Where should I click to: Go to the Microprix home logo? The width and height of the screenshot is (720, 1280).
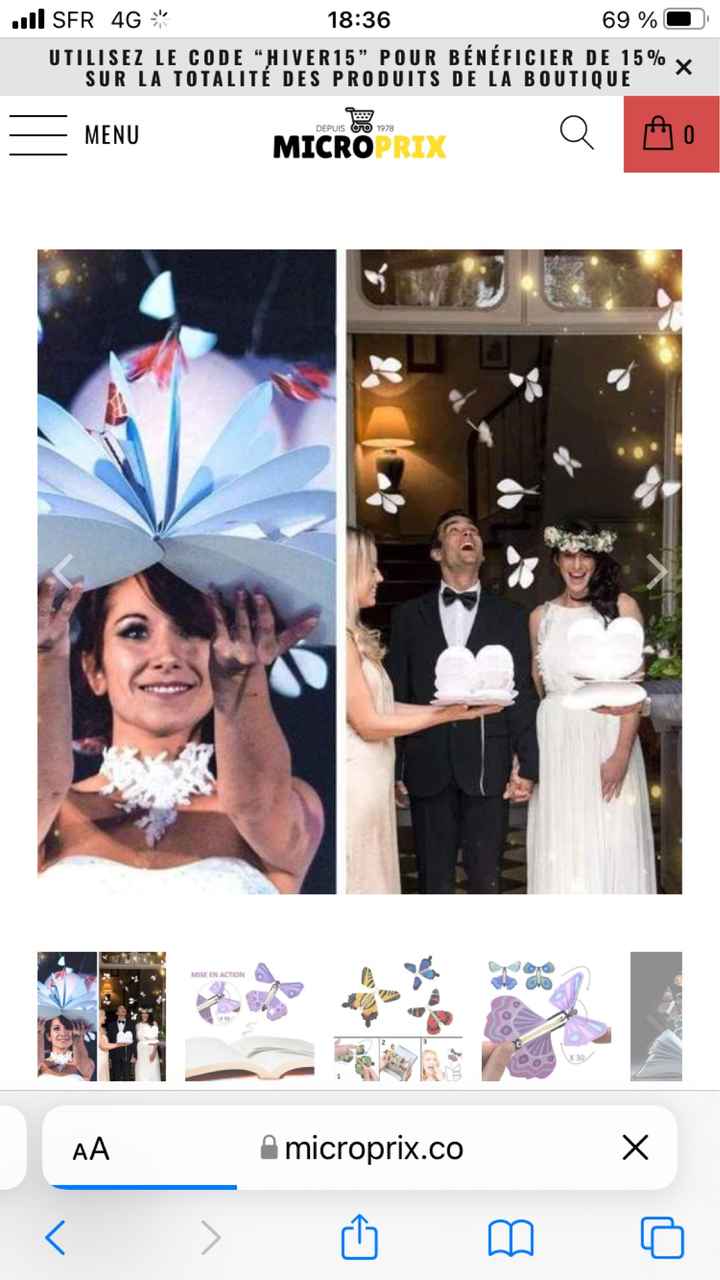click(359, 134)
